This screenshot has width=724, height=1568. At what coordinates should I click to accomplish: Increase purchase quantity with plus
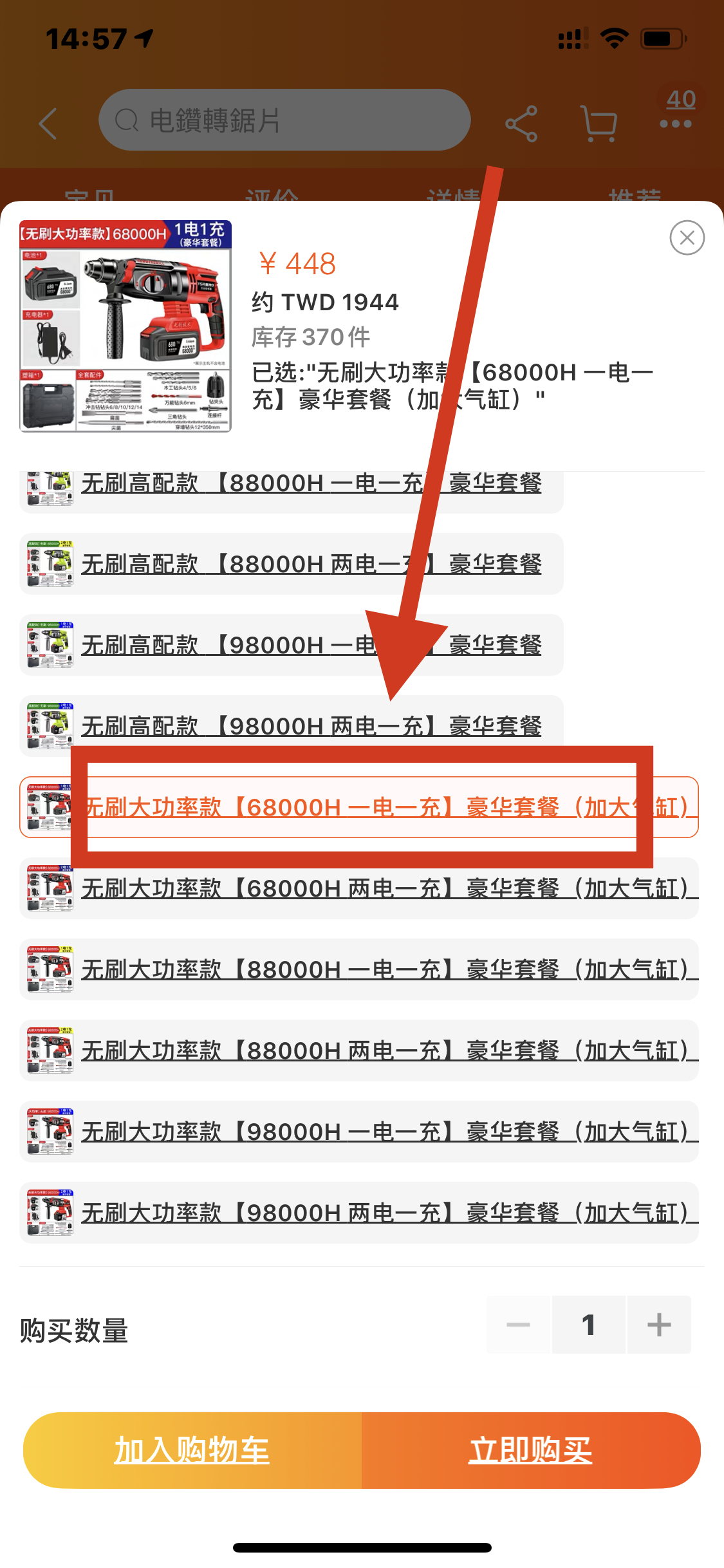[x=658, y=1325]
